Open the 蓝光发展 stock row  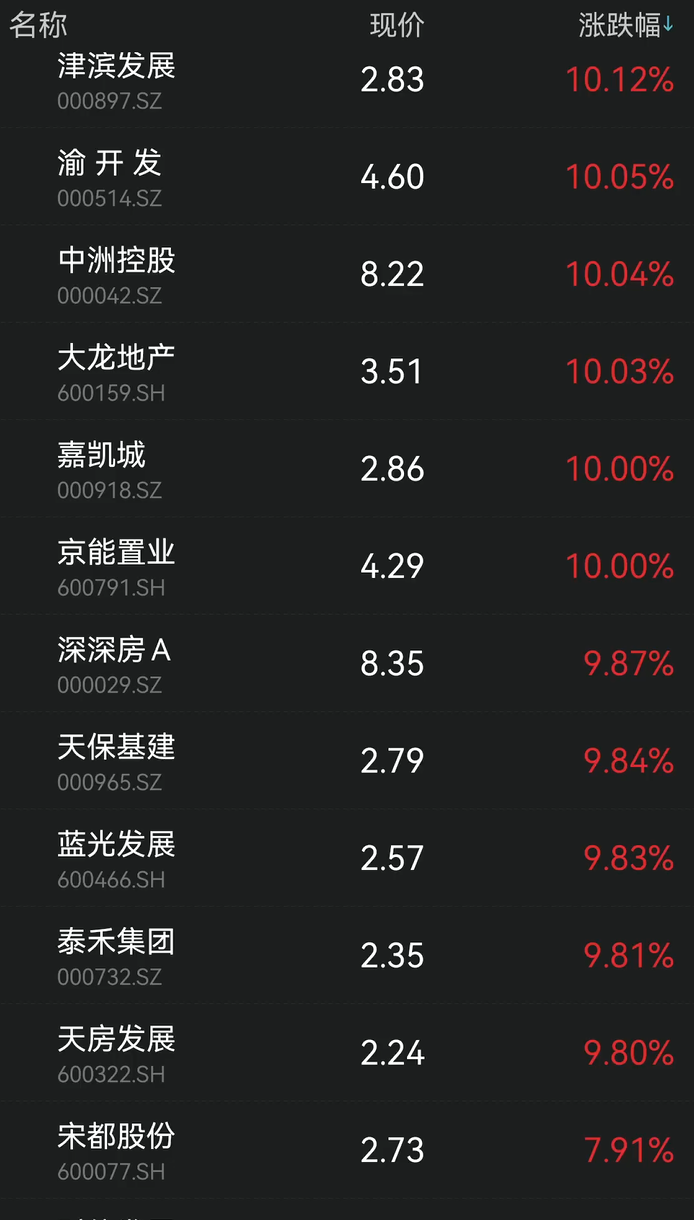point(347,858)
